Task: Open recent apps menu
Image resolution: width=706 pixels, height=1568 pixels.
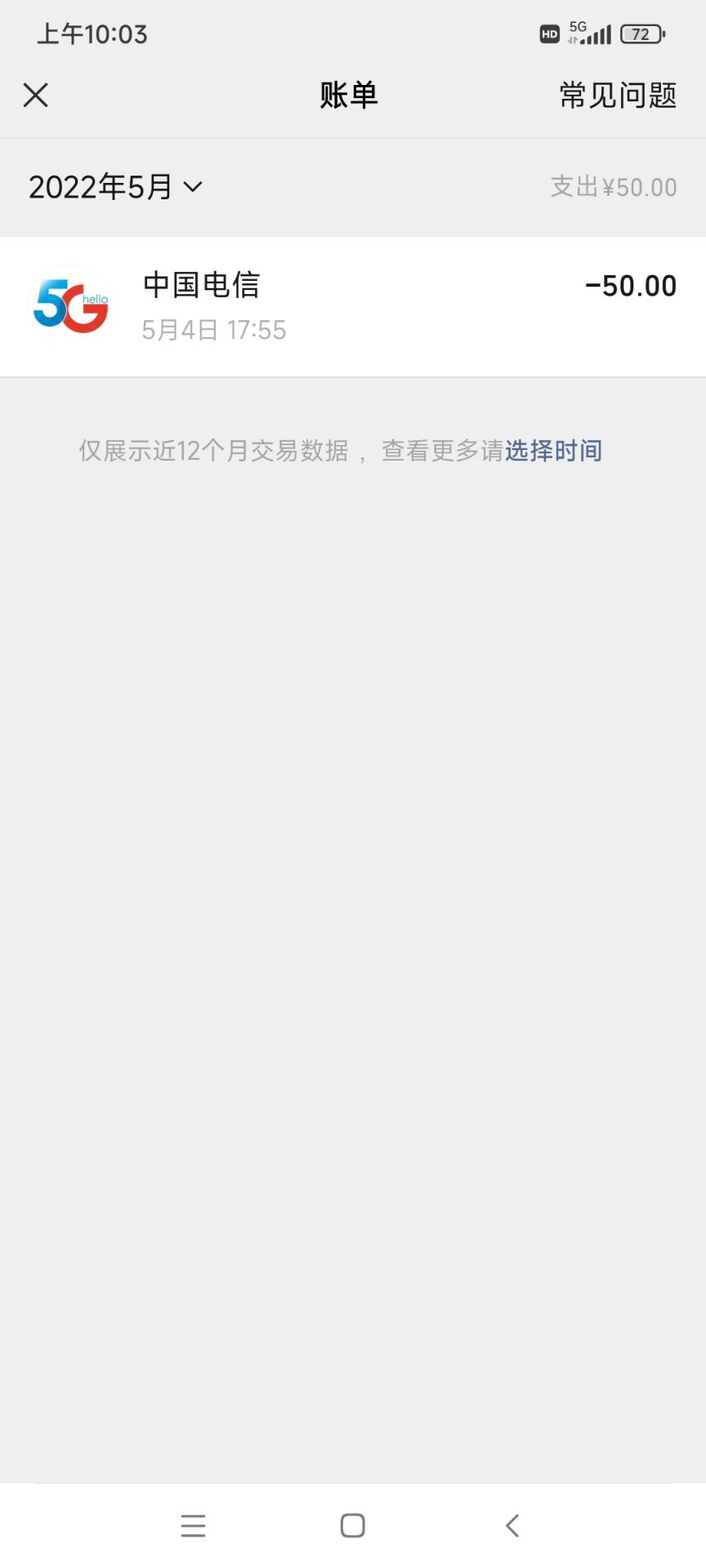Action: point(193,1525)
